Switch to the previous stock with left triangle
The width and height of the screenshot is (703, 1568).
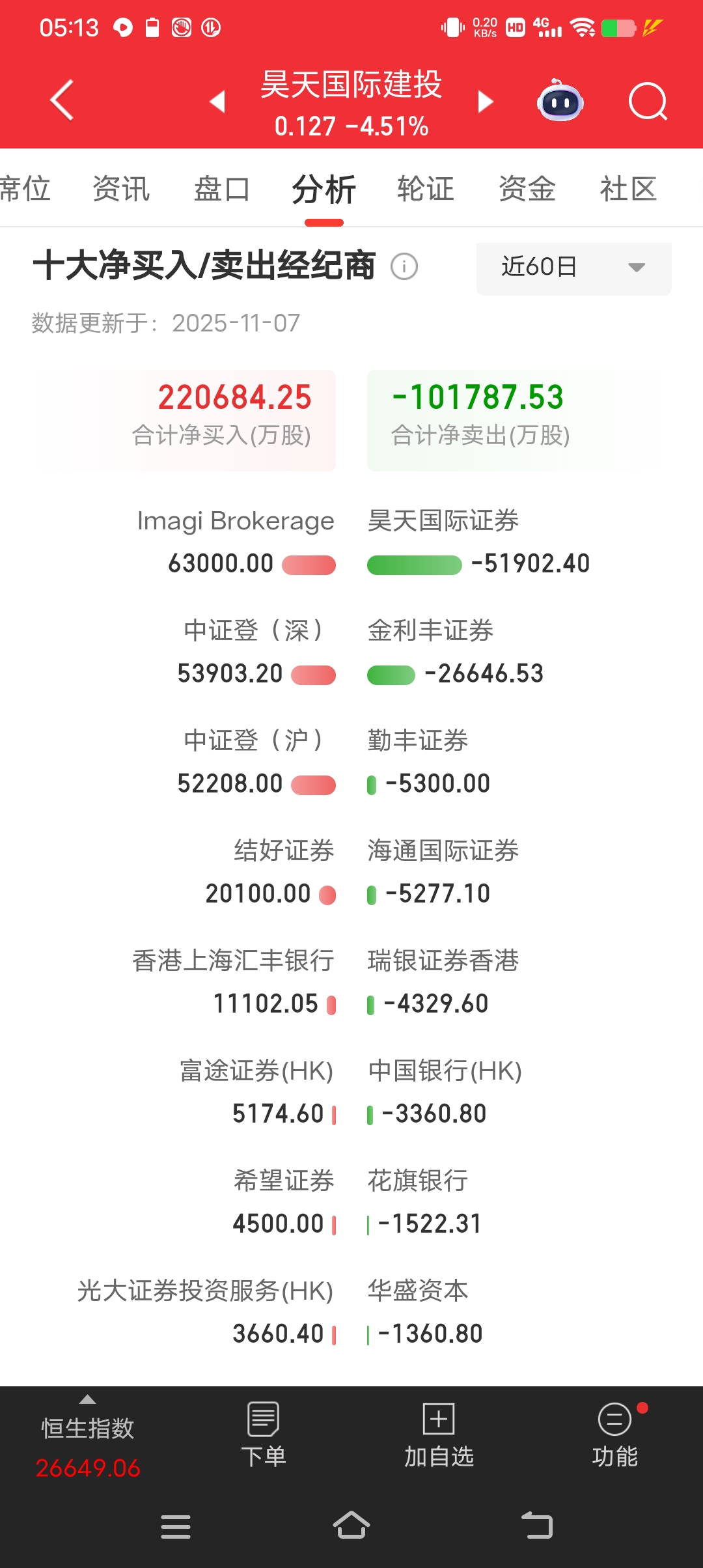tap(217, 102)
